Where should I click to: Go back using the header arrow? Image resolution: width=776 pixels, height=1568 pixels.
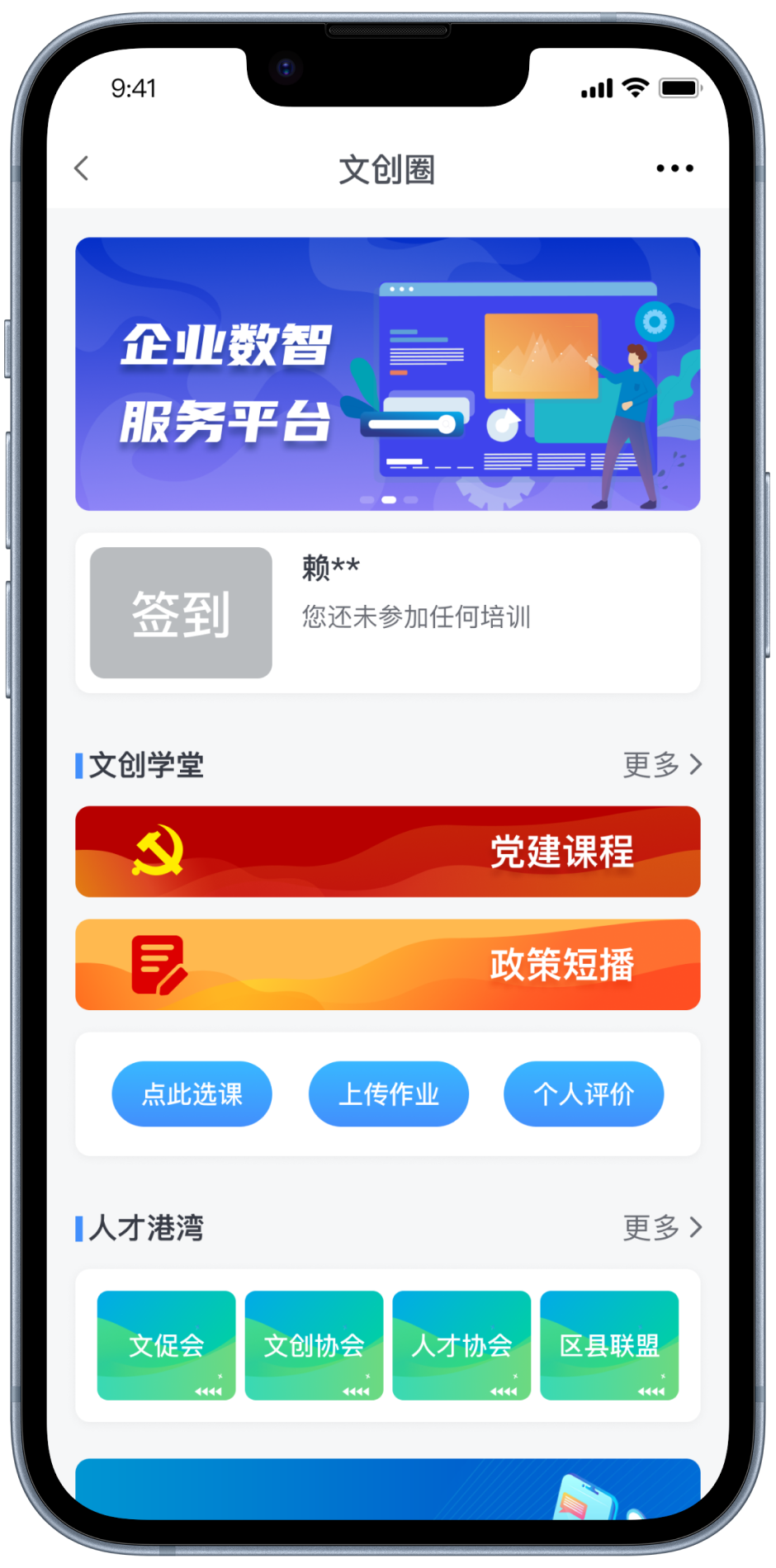pos(81,168)
